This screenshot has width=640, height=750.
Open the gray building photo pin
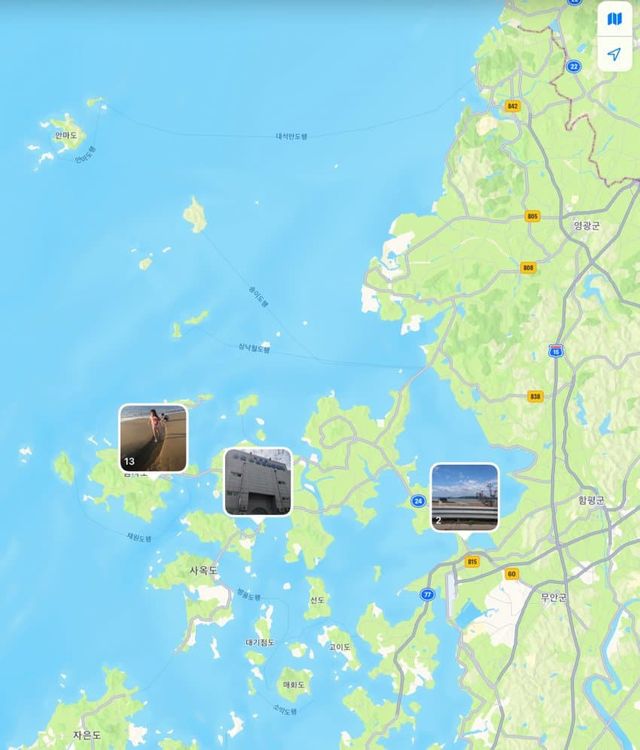(x=258, y=482)
